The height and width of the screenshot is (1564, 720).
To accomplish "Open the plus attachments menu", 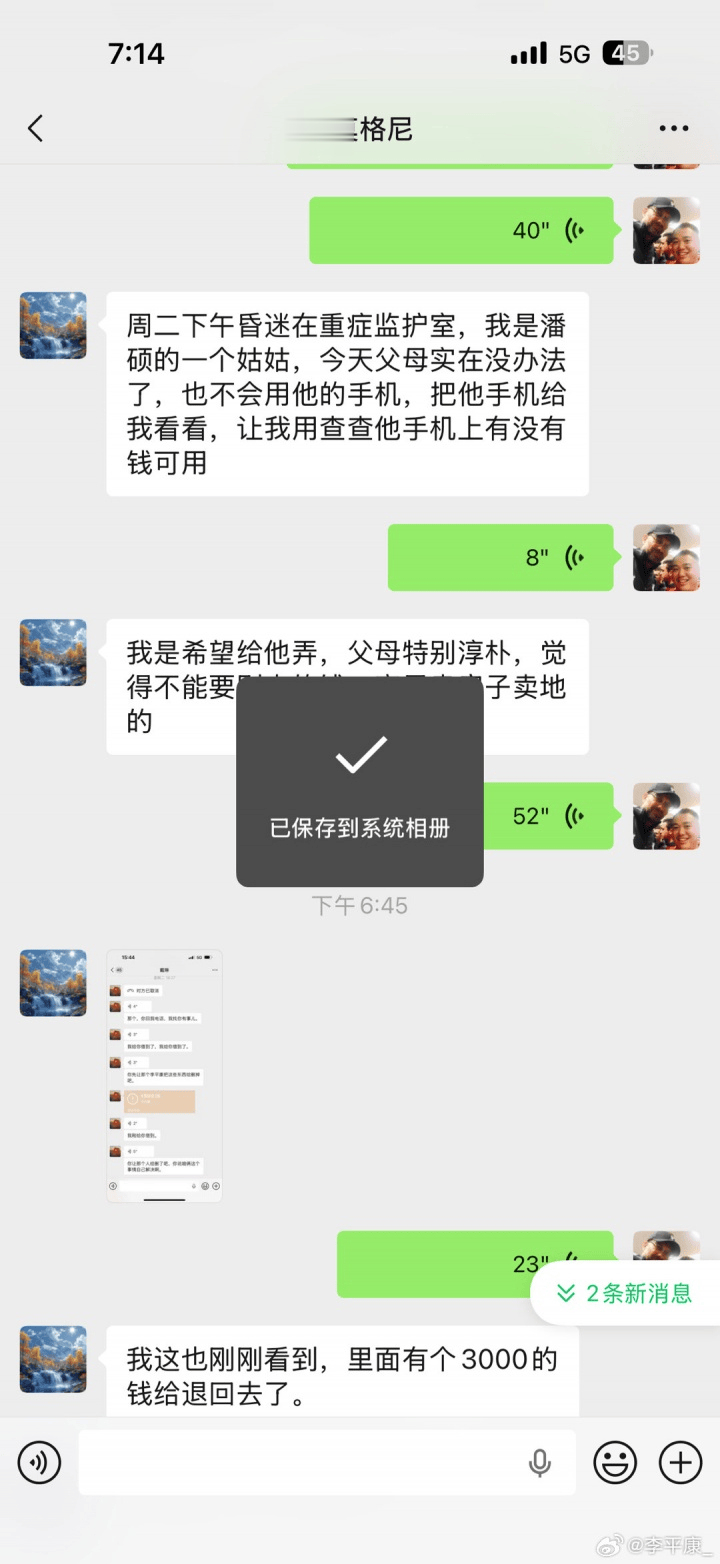I will tap(680, 1463).
